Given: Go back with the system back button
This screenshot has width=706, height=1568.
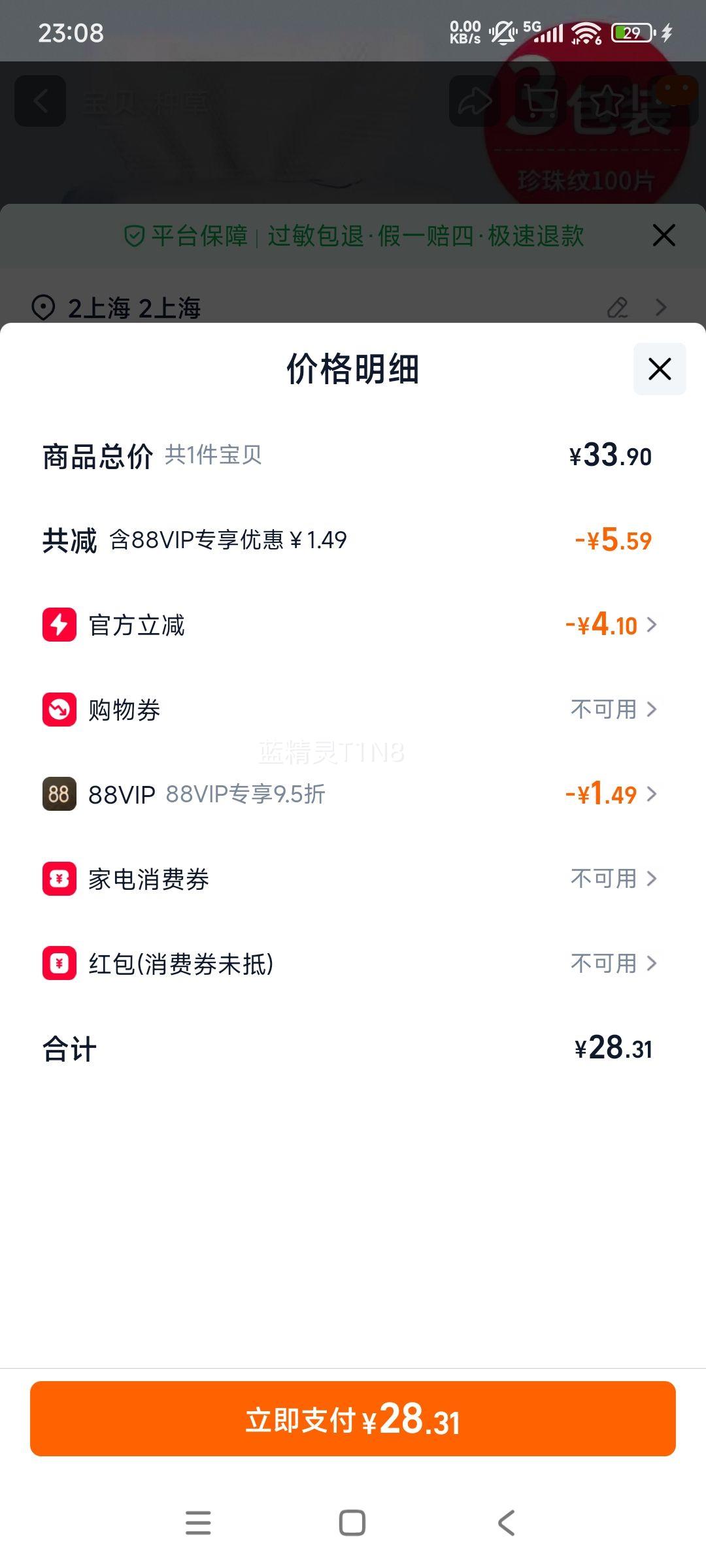Looking at the screenshot, I should click(507, 1523).
